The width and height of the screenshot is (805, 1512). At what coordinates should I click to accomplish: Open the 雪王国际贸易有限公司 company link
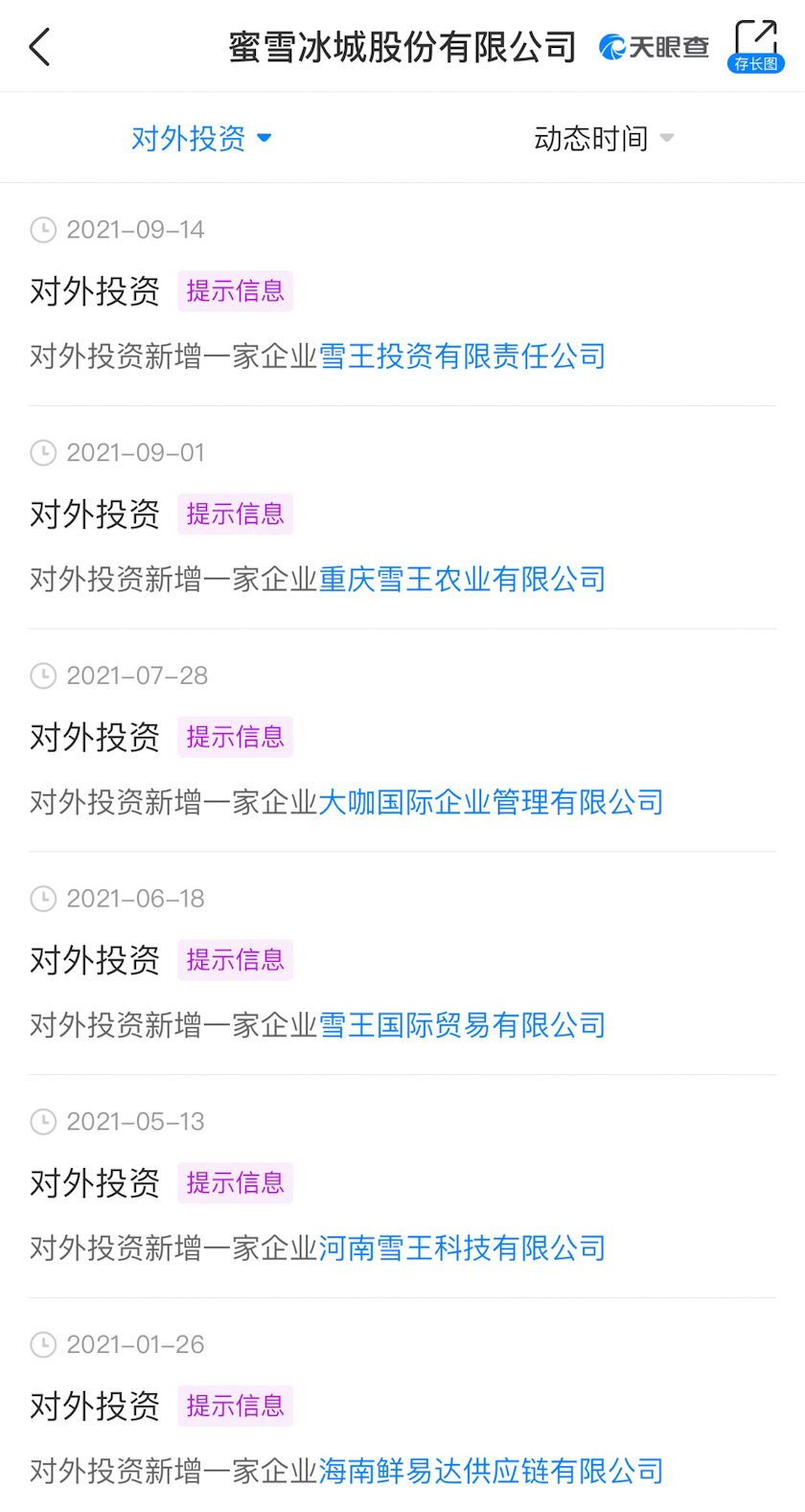(462, 1025)
